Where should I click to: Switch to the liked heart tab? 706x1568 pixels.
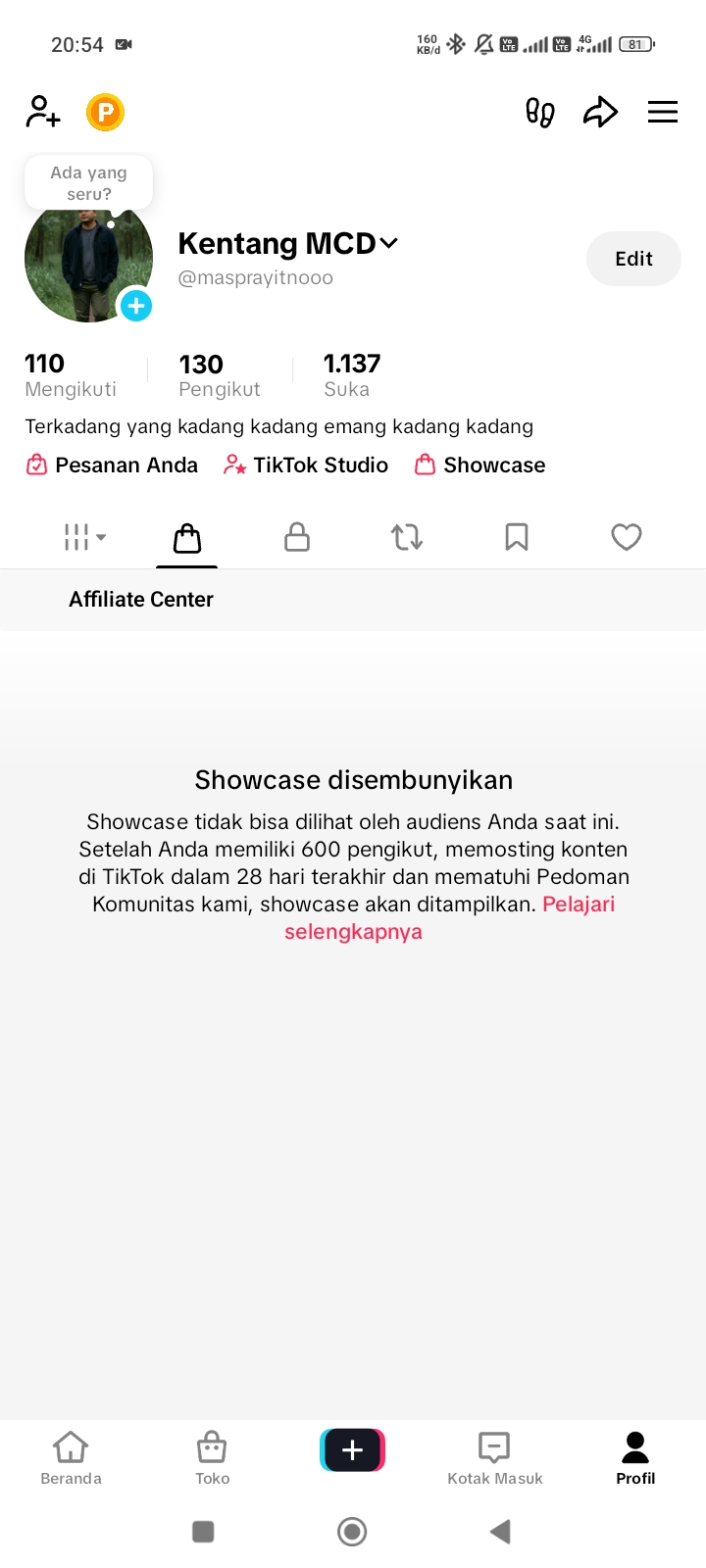click(627, 537)
